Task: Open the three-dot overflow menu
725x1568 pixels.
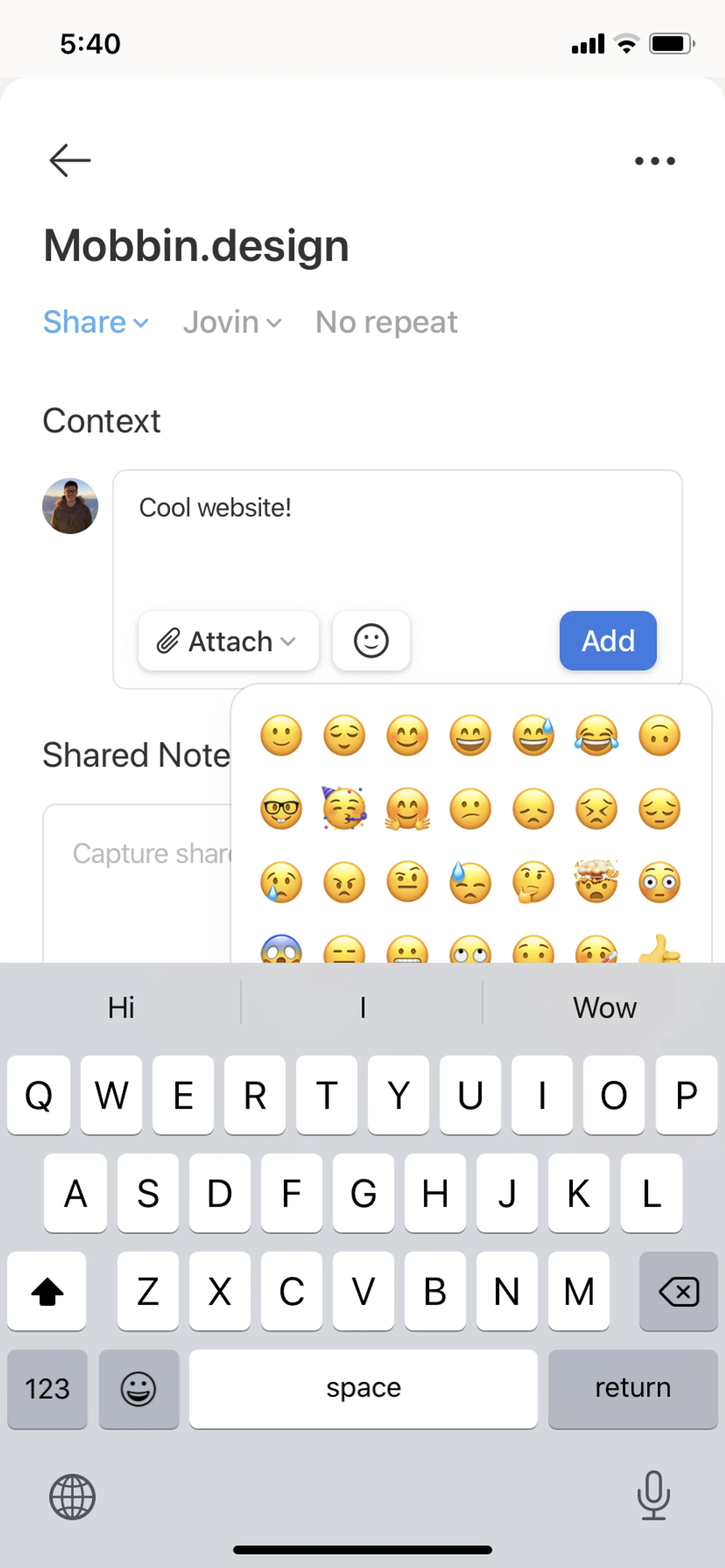Action: (654, 161)
